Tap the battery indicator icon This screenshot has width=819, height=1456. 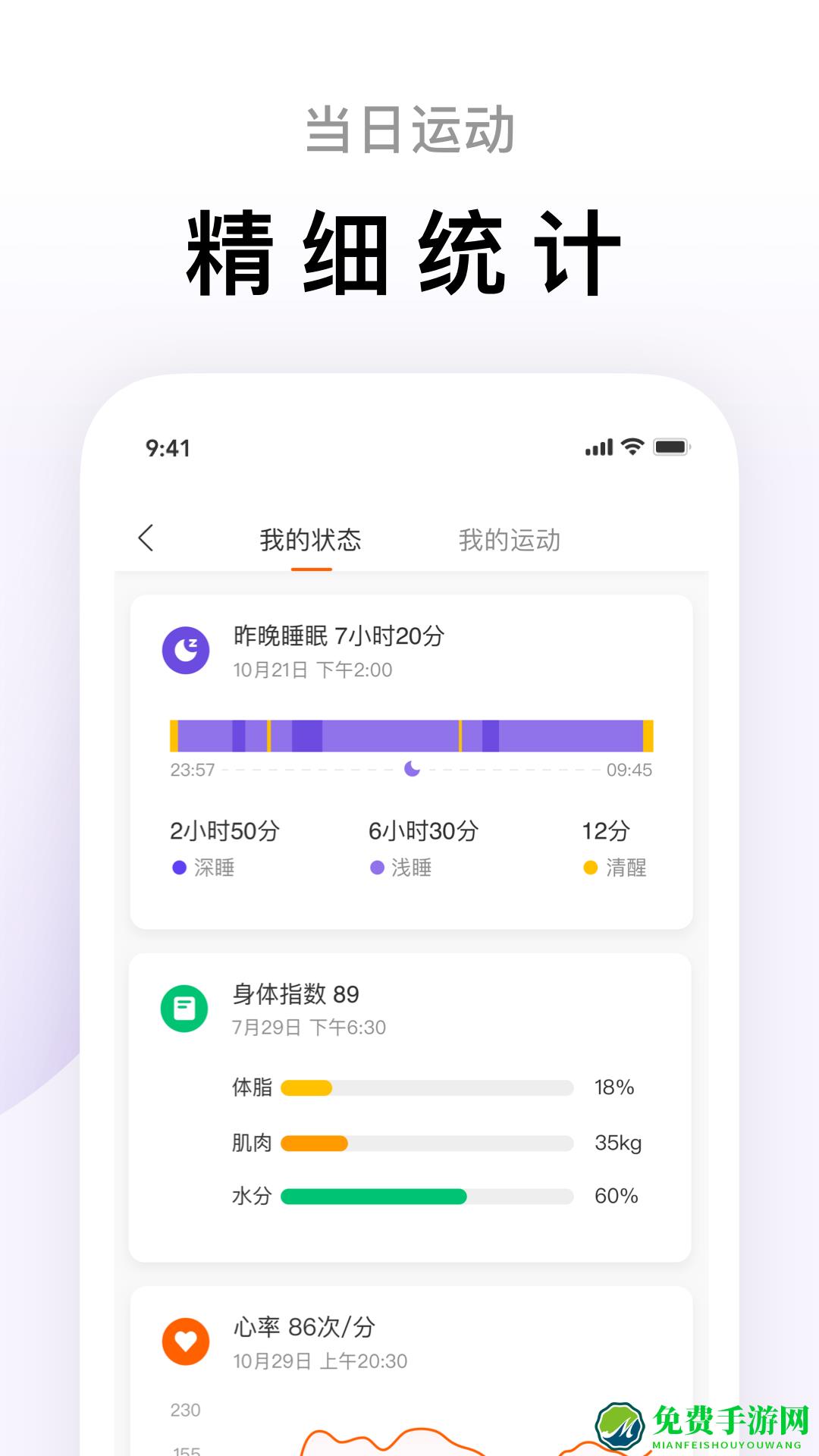[673, 448]
